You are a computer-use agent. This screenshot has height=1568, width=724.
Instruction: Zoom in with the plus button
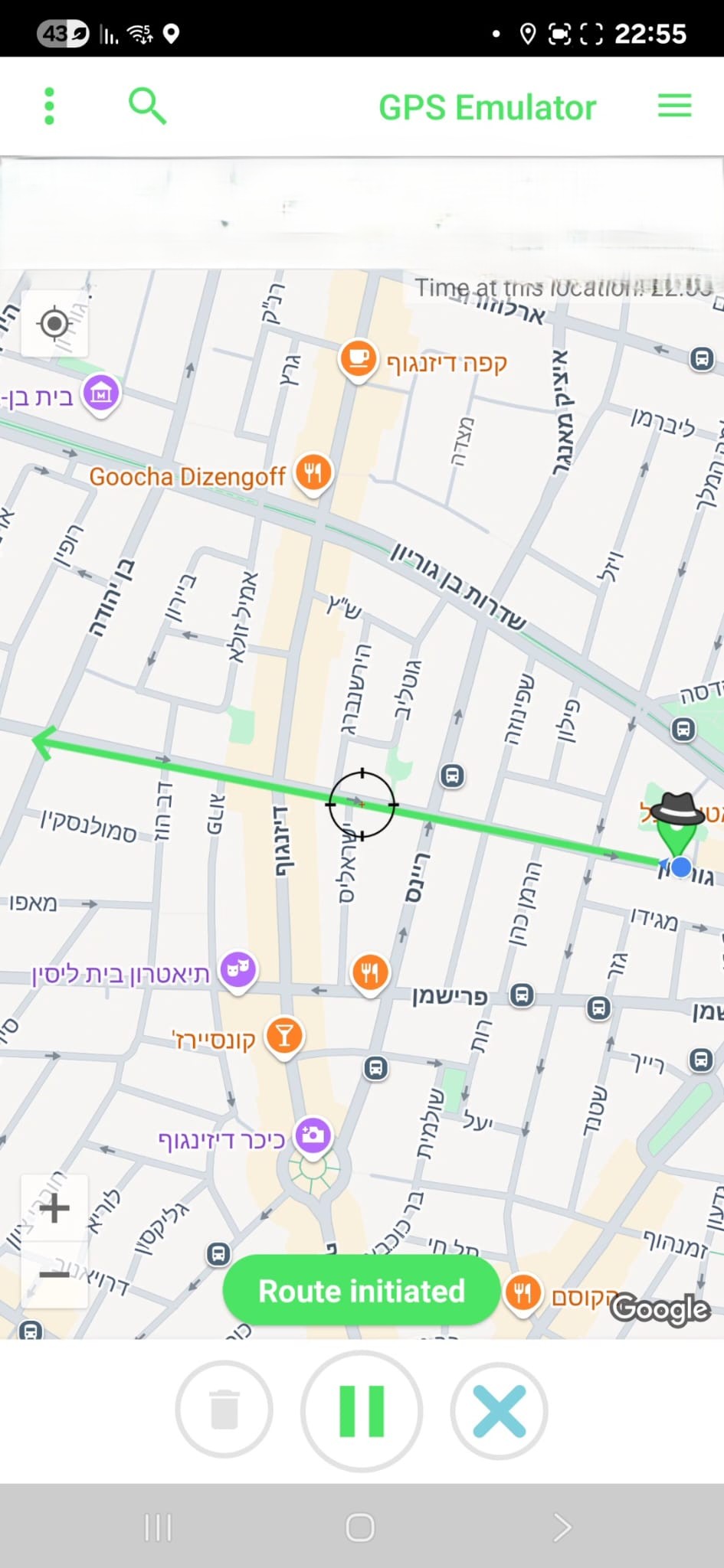click(x=54, y=1208)
